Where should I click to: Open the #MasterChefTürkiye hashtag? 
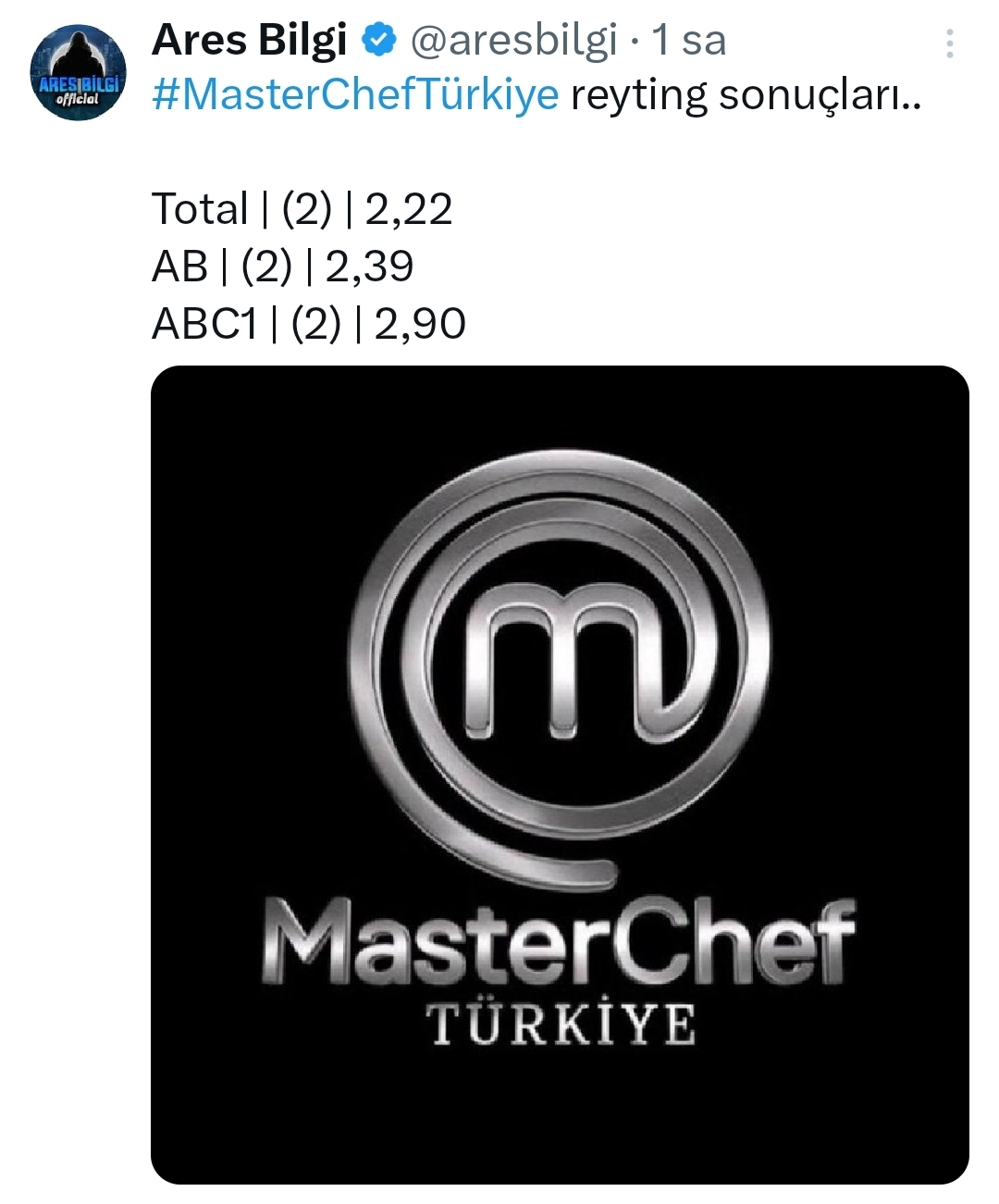[356, 95]
